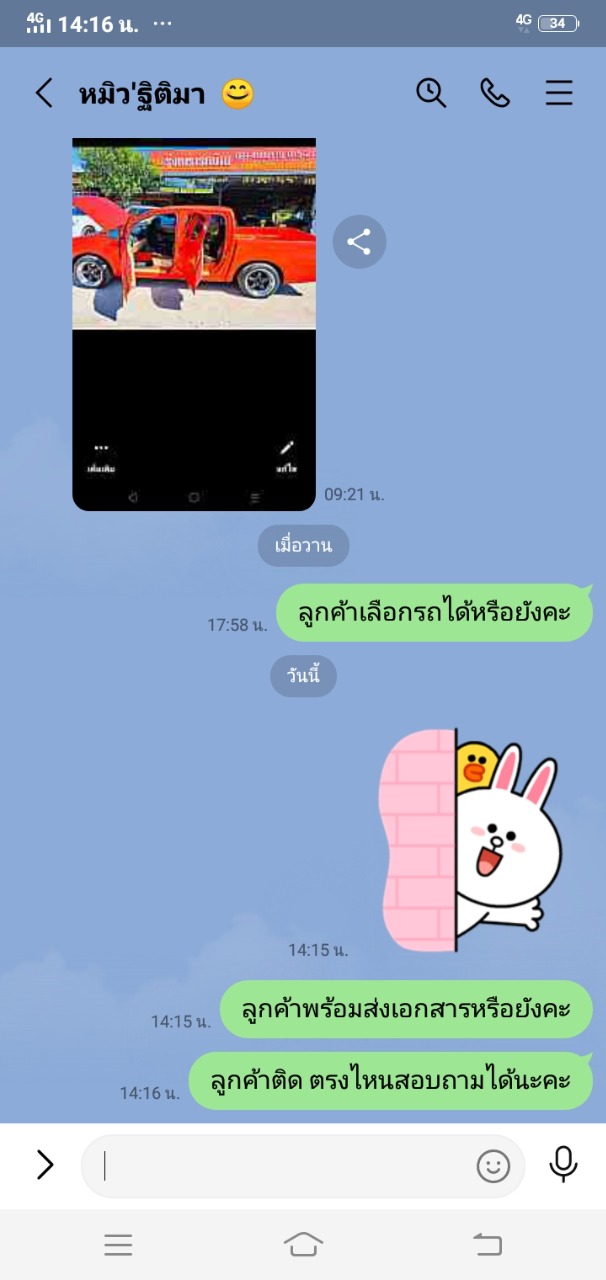The height and width of the screenshot is (1280, 606).
Task: Go to the home screen
Action: point(303,1244)
